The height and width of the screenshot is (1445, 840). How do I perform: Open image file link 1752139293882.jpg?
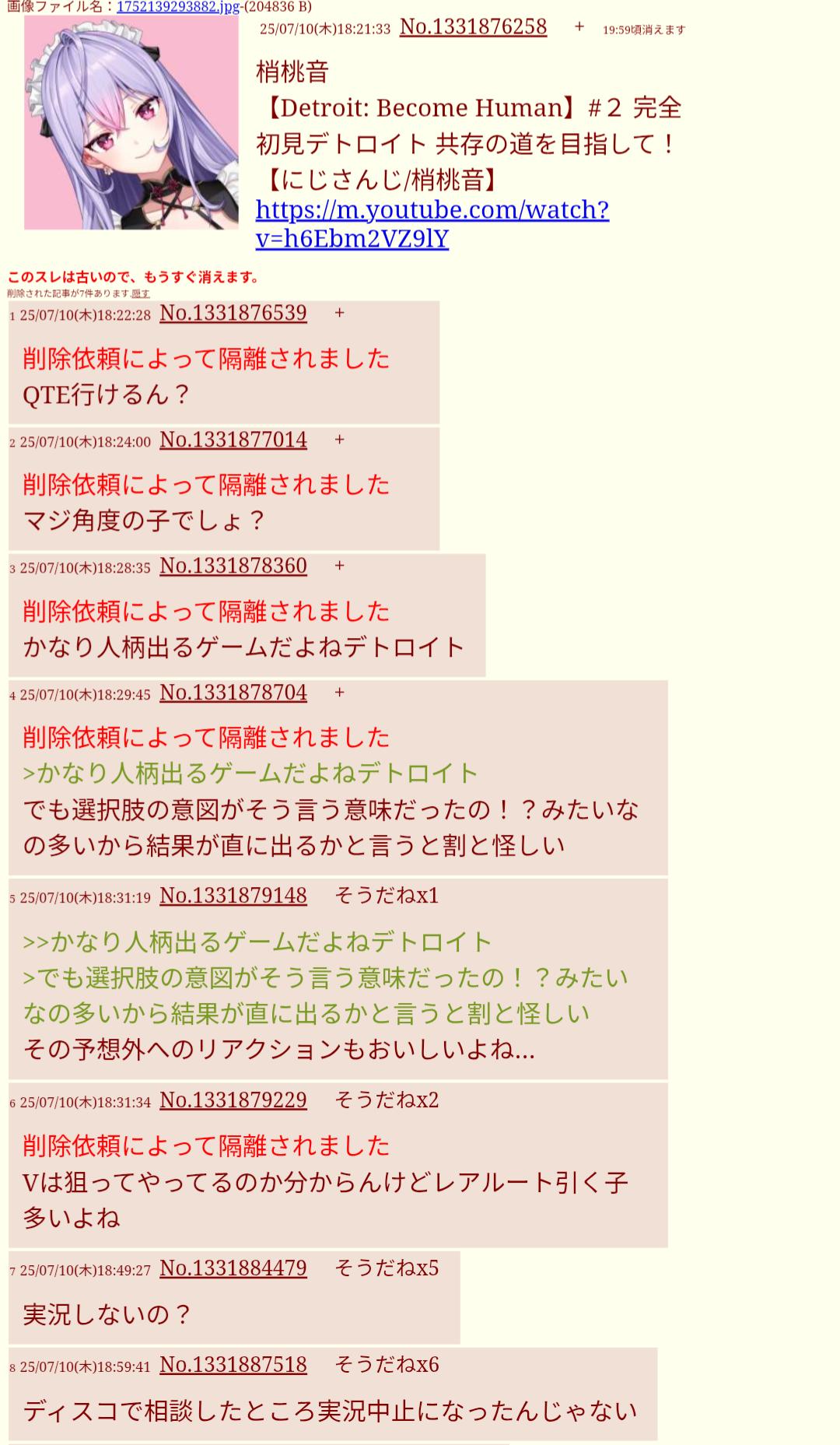[x=177, y=7]
